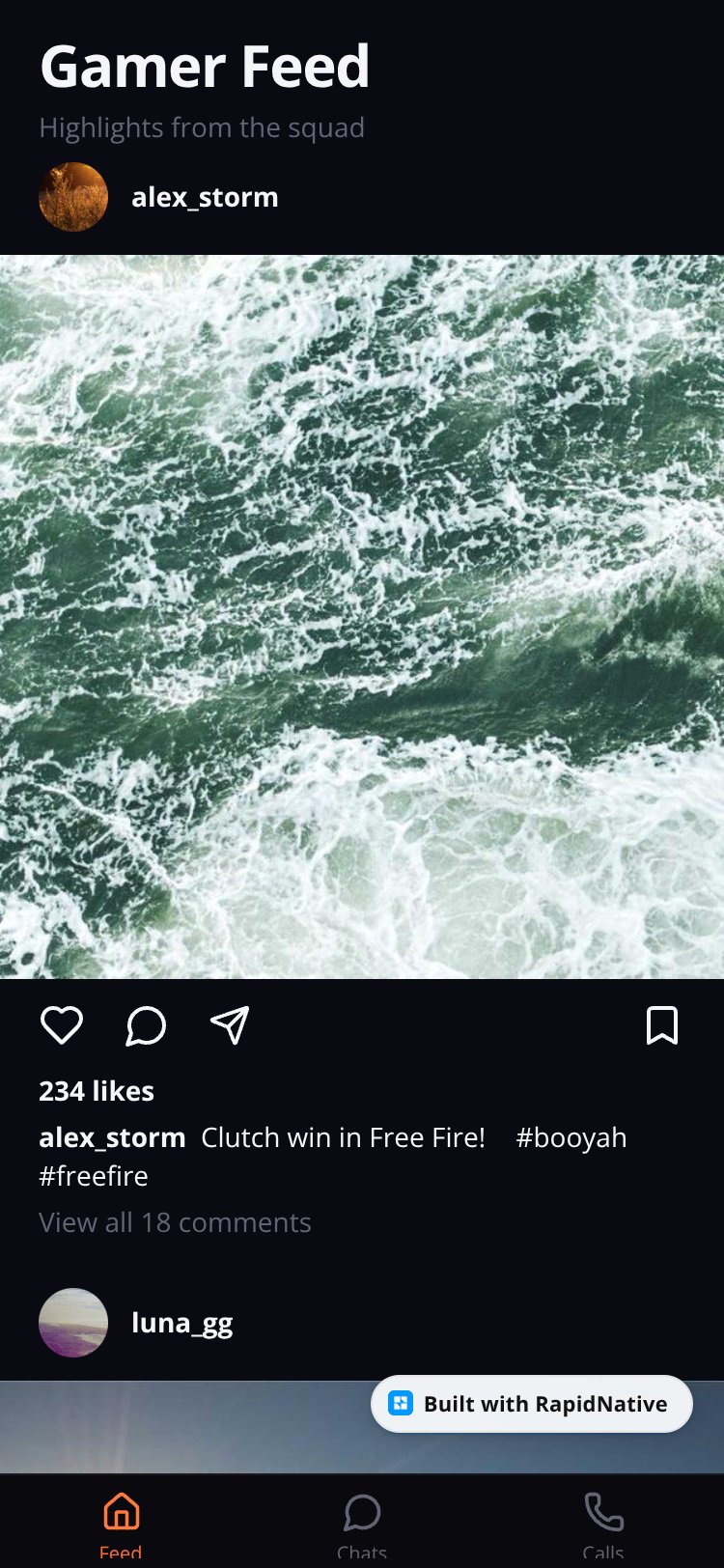Switch to the Chats tab
Screen dimensions: 724x1568
362,1524
